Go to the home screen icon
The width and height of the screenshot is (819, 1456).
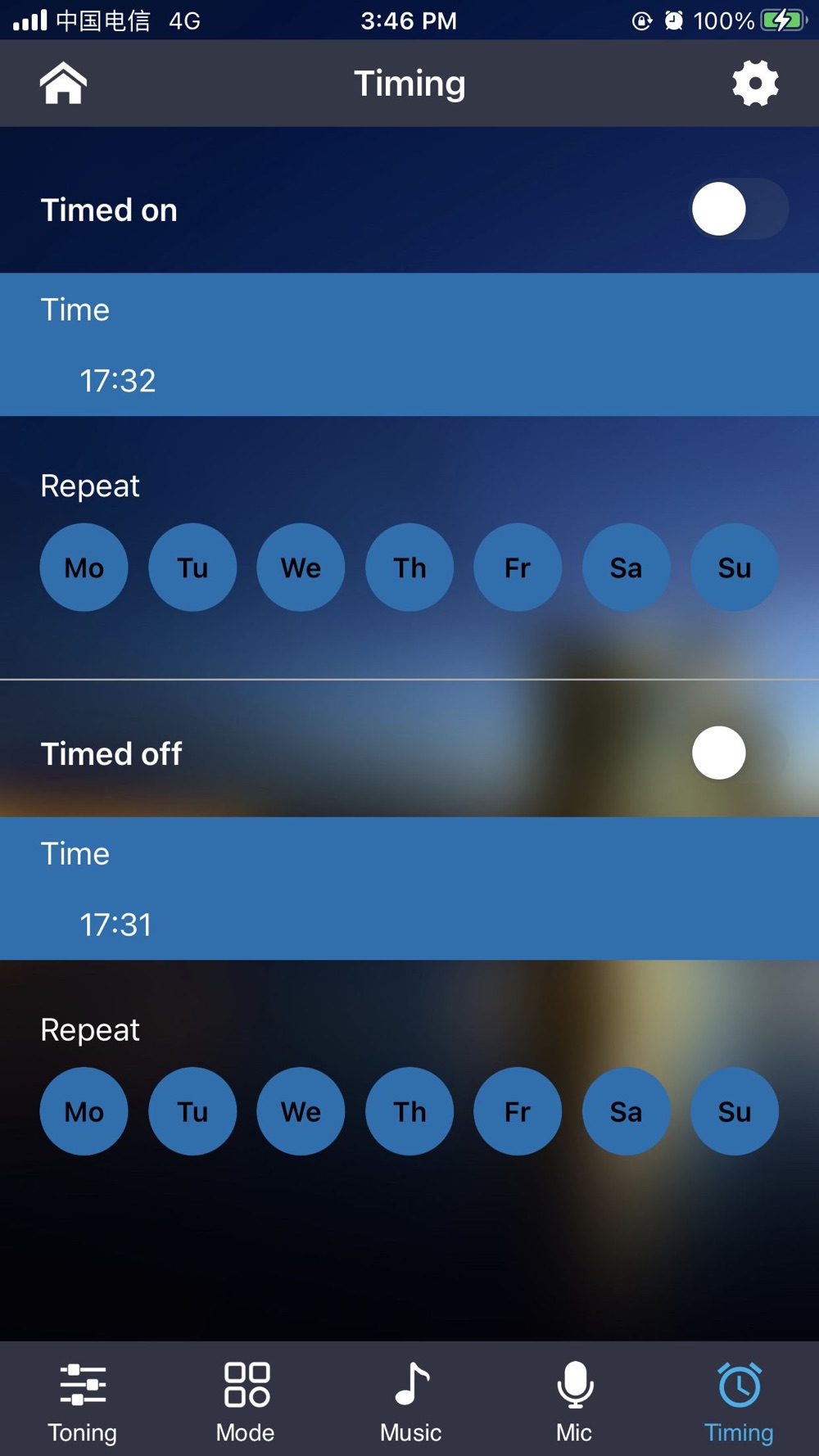(63, 84)
